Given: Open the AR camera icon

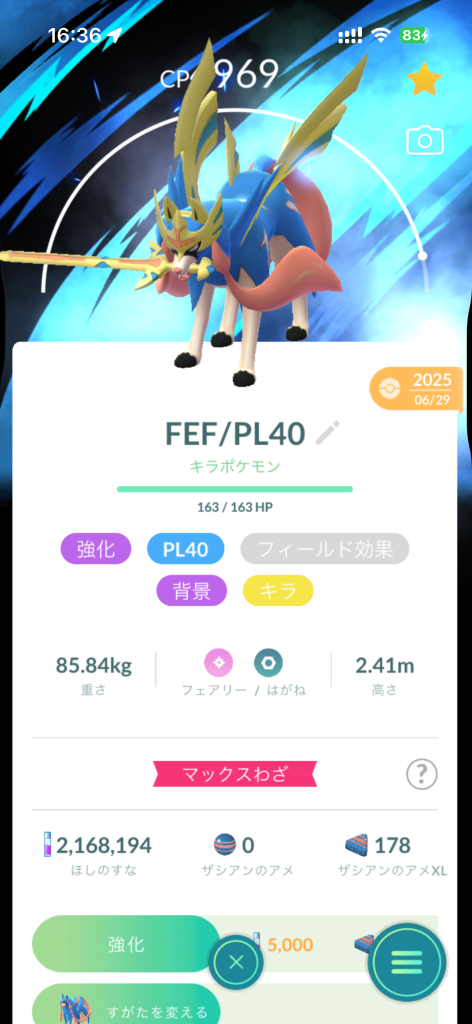Looking at the screenshot, I should pos(424,140).
